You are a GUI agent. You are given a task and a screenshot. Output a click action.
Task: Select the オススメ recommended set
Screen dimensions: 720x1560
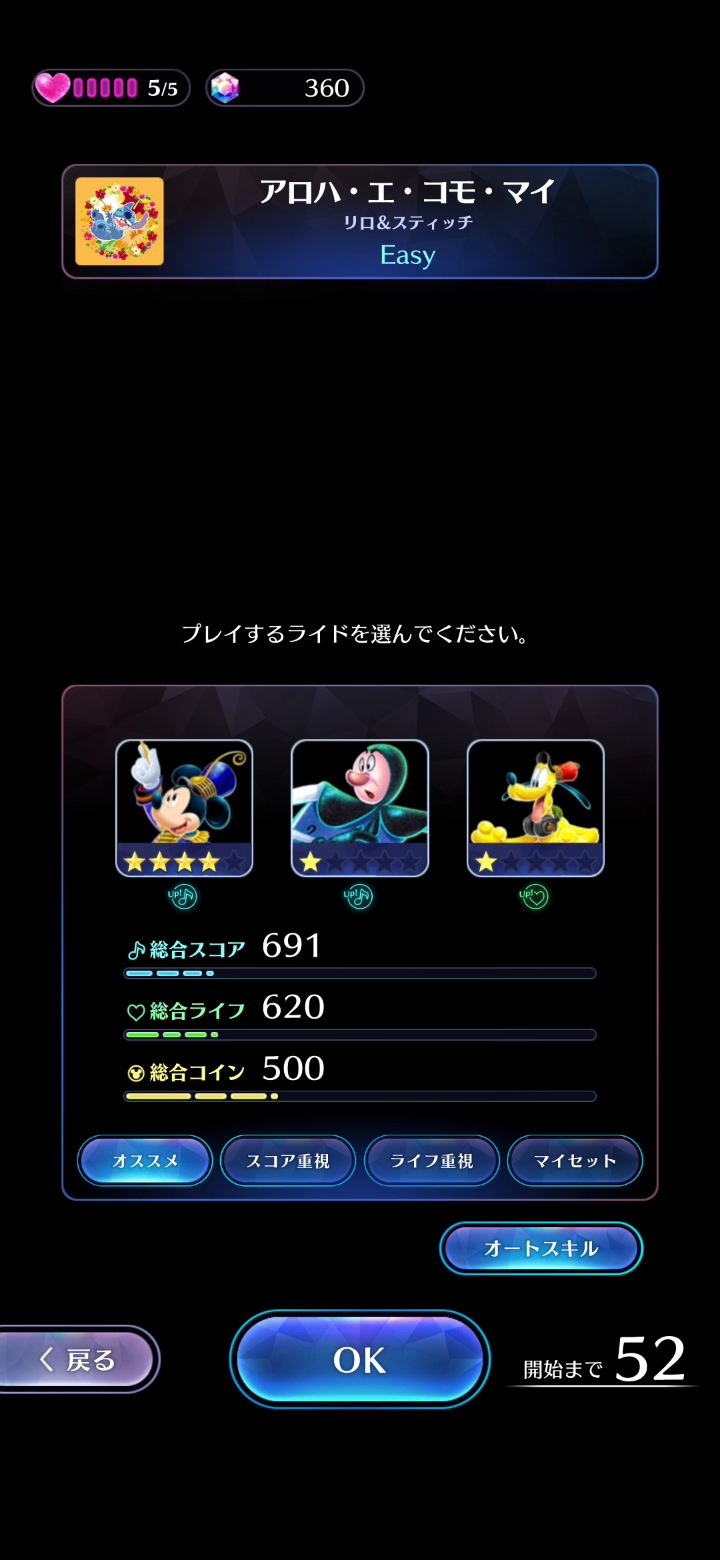tap(145, 1161)
